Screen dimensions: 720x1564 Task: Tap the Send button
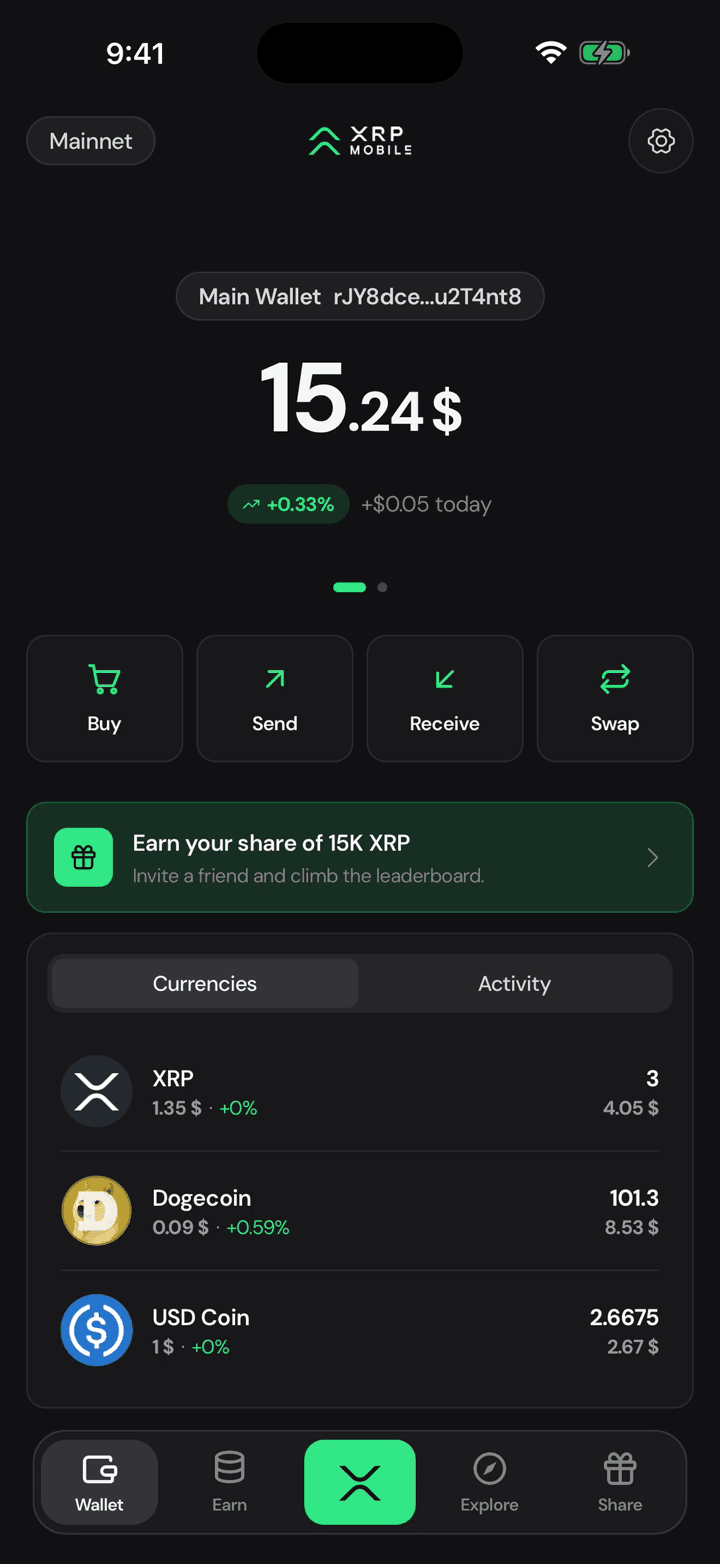(275, 699)
